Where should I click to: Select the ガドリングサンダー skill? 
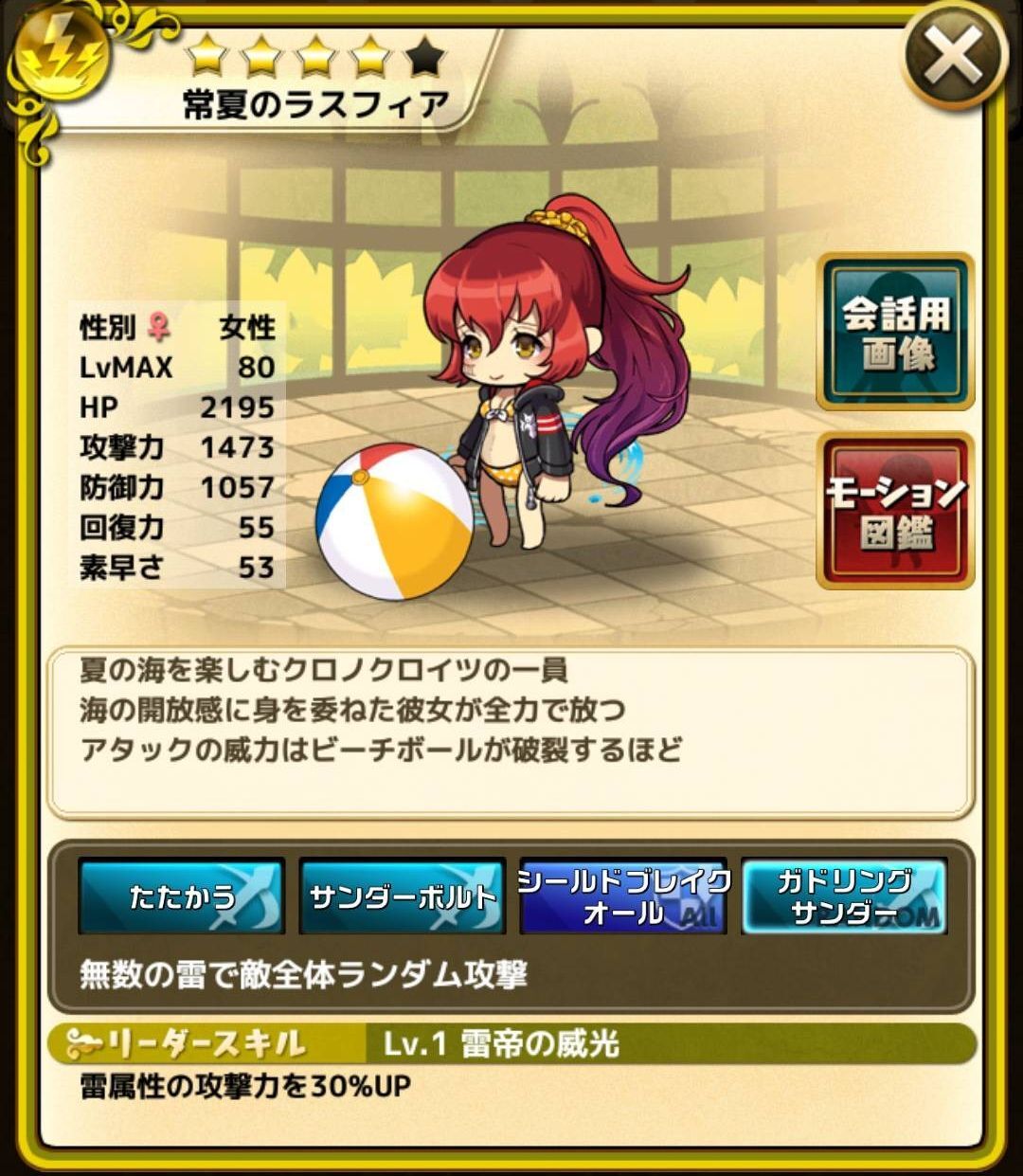coord(845,896)
